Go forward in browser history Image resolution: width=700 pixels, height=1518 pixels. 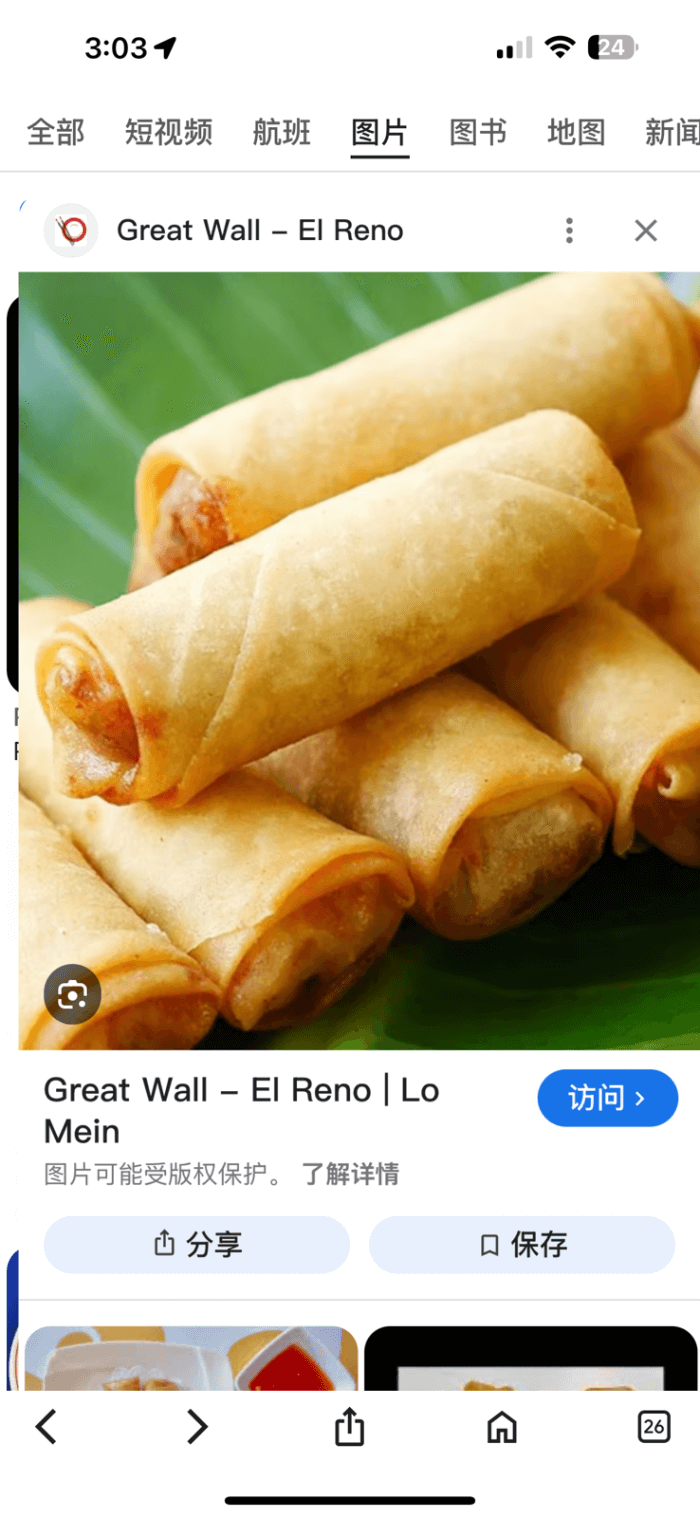pyautogui.click(x=197, y=1427)
